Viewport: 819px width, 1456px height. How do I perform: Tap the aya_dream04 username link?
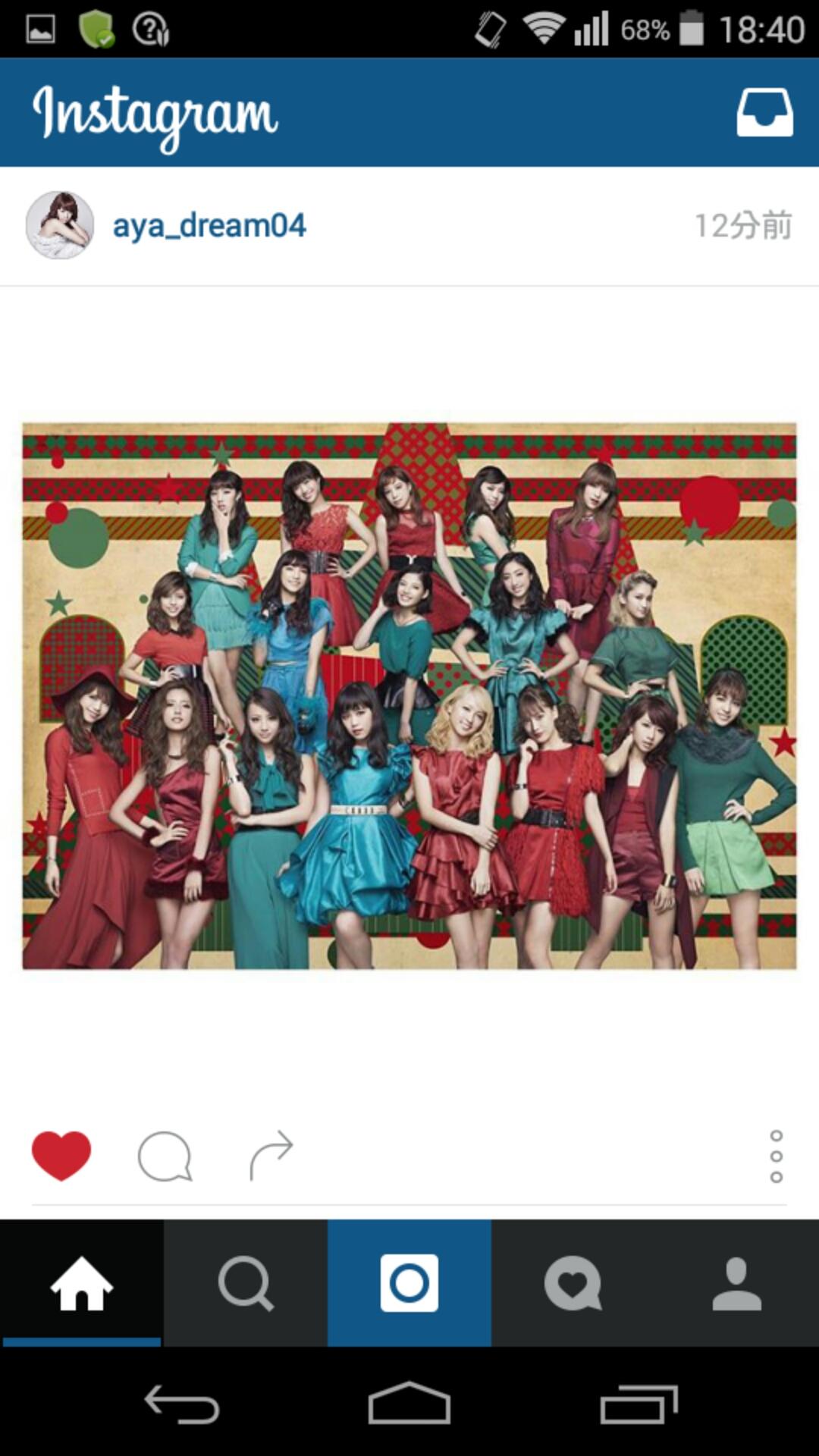(209, 226)
